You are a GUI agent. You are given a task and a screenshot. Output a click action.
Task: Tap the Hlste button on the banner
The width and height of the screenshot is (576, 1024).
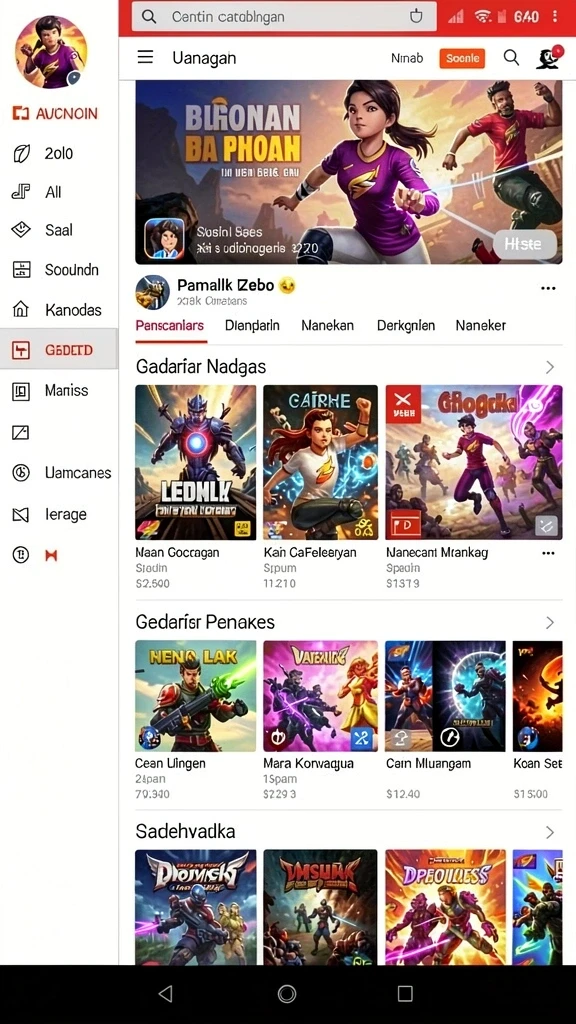[x=524, y=244]
